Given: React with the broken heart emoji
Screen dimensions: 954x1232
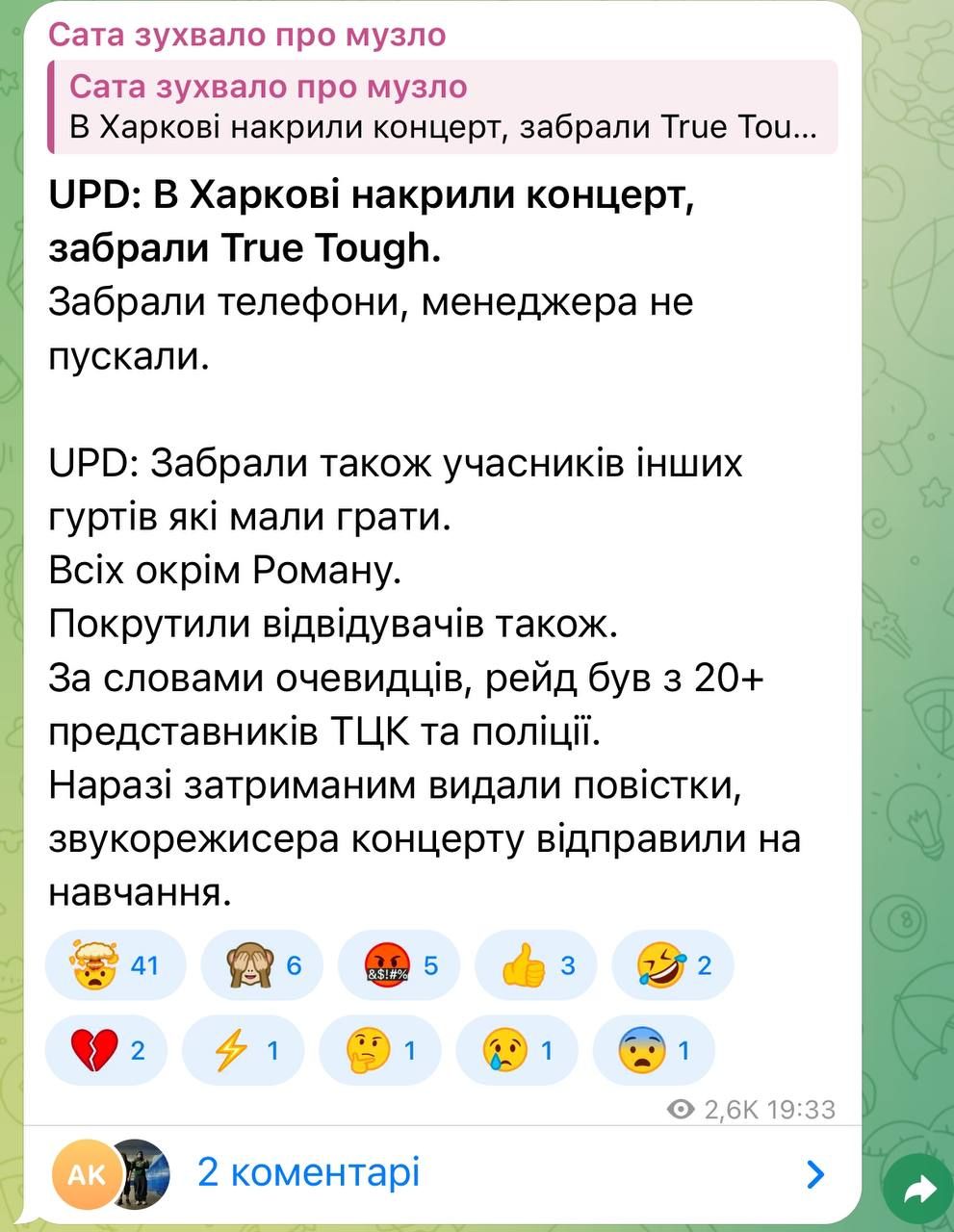Looking at the screenshot, I should (106, 1049).
